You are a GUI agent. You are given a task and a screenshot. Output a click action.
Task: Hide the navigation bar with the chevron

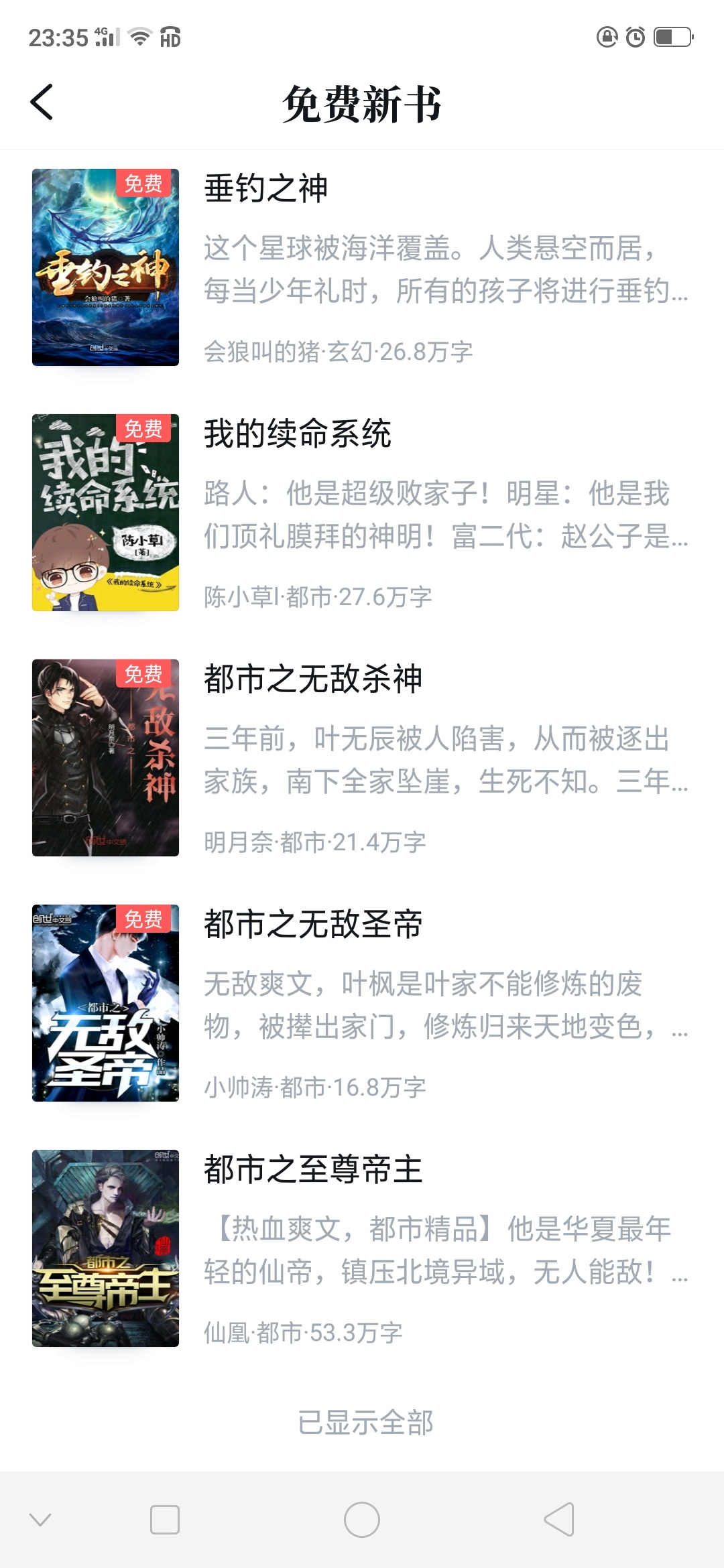(x=40, y=1519)
